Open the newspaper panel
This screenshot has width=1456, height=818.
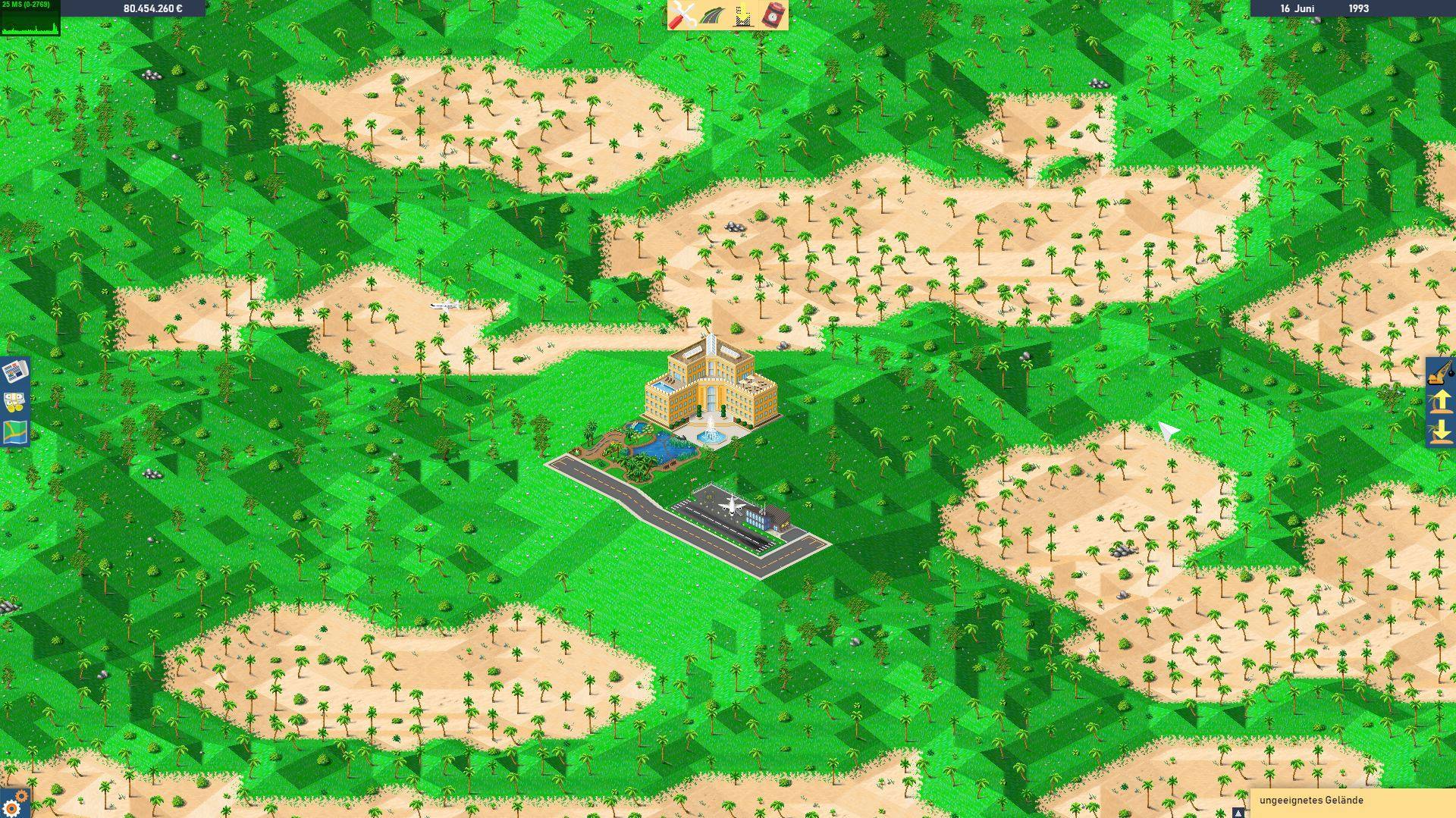[x=15, y=371]
